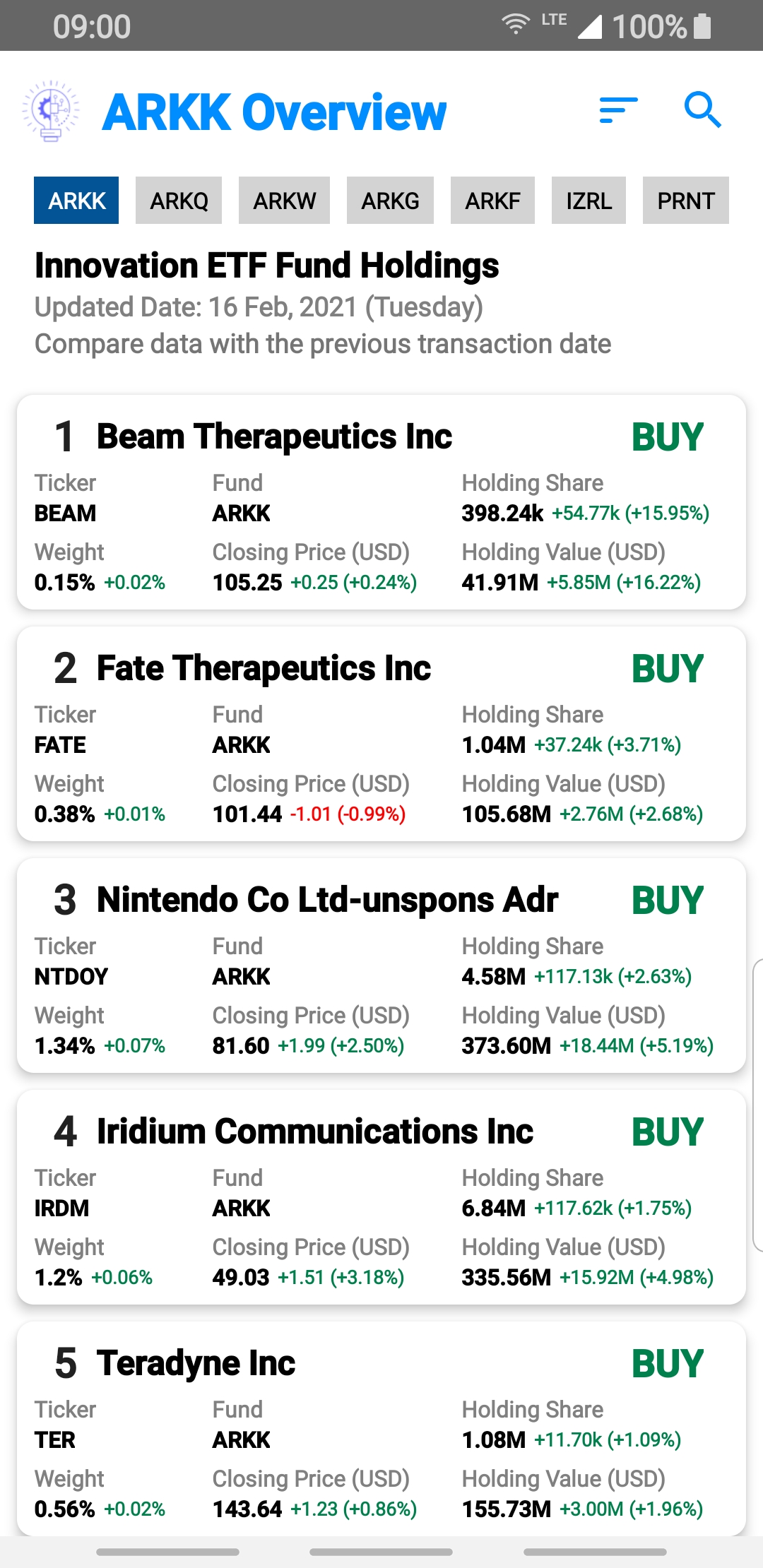Open the Iridium Communications Inc card
Screen dimensions: 763x1568
tap(381, 1197)
